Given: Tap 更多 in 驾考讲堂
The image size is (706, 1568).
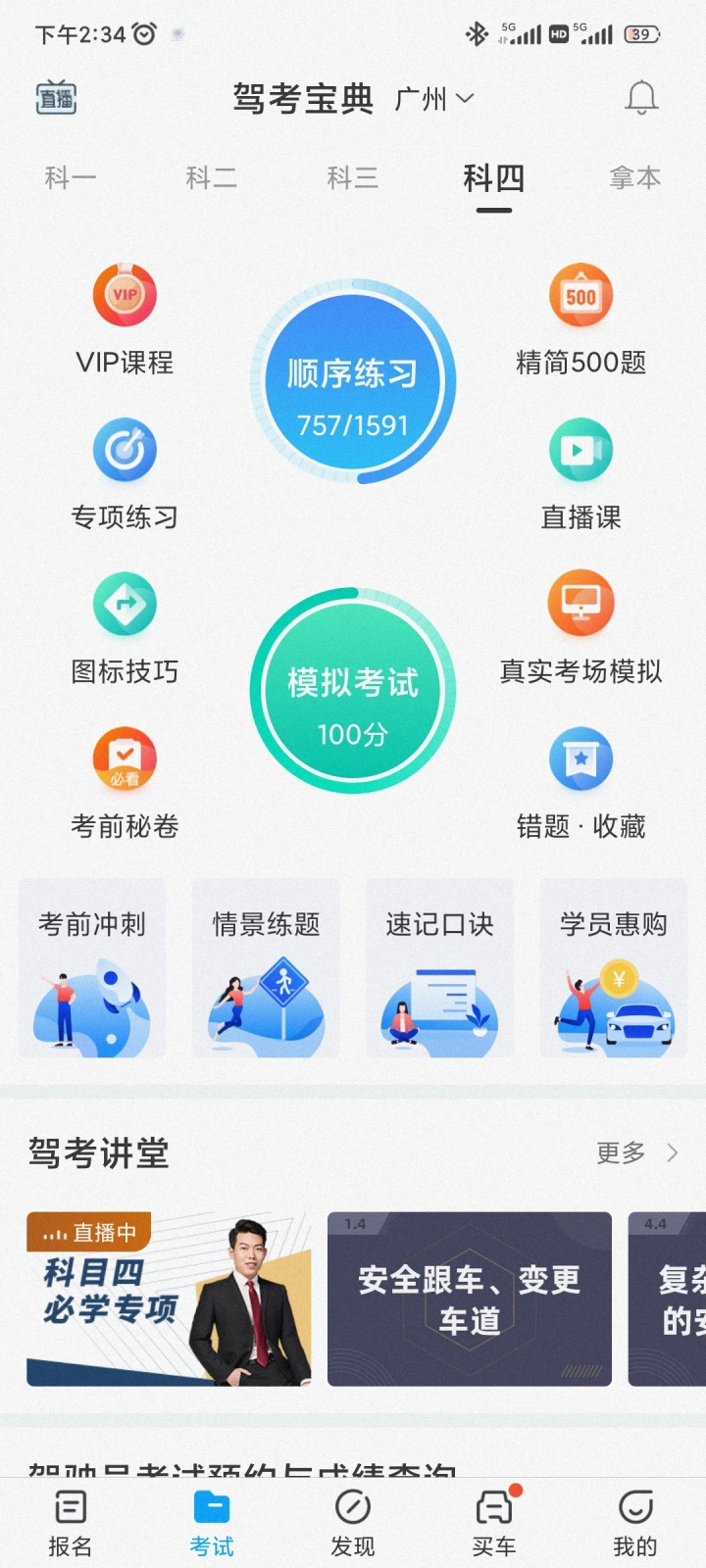Looking at the screenshot, I should pos(636,1153).
